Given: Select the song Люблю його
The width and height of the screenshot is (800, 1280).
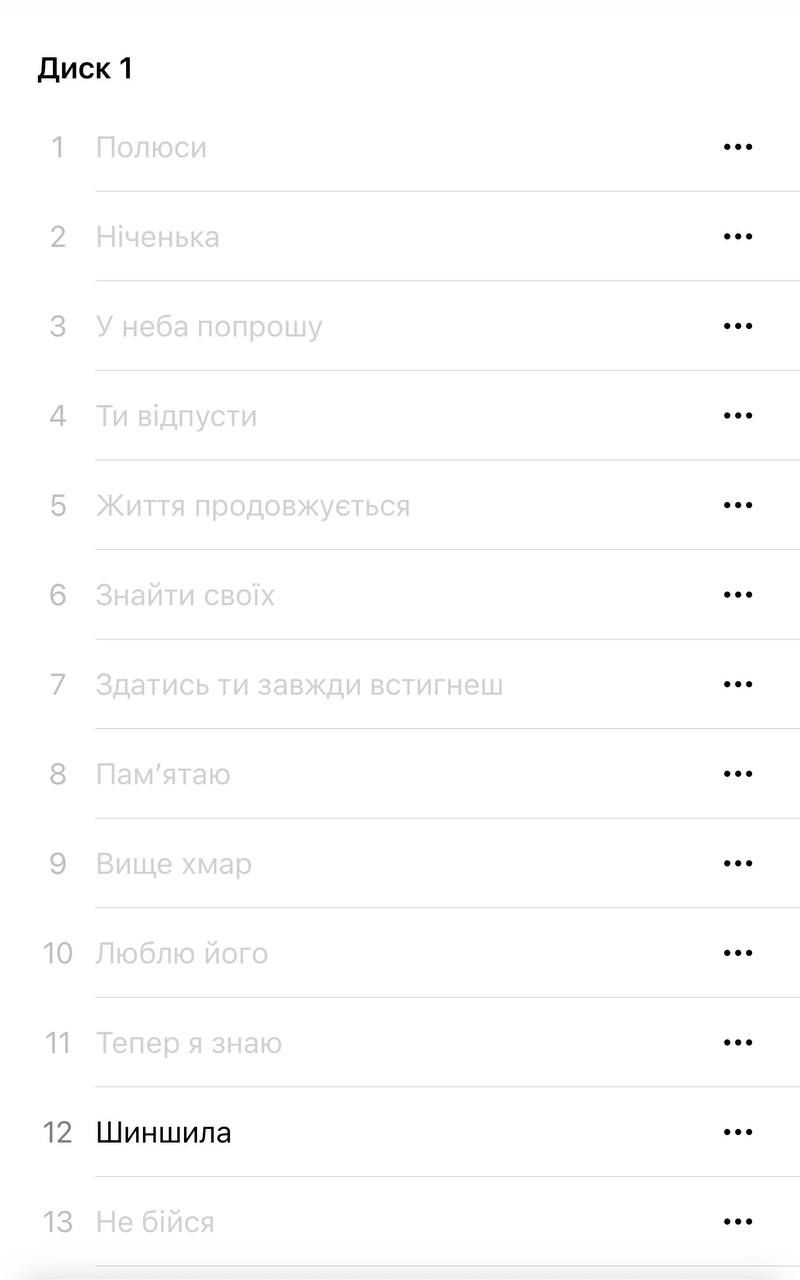Looking at the screenshot, I should 182,953.
